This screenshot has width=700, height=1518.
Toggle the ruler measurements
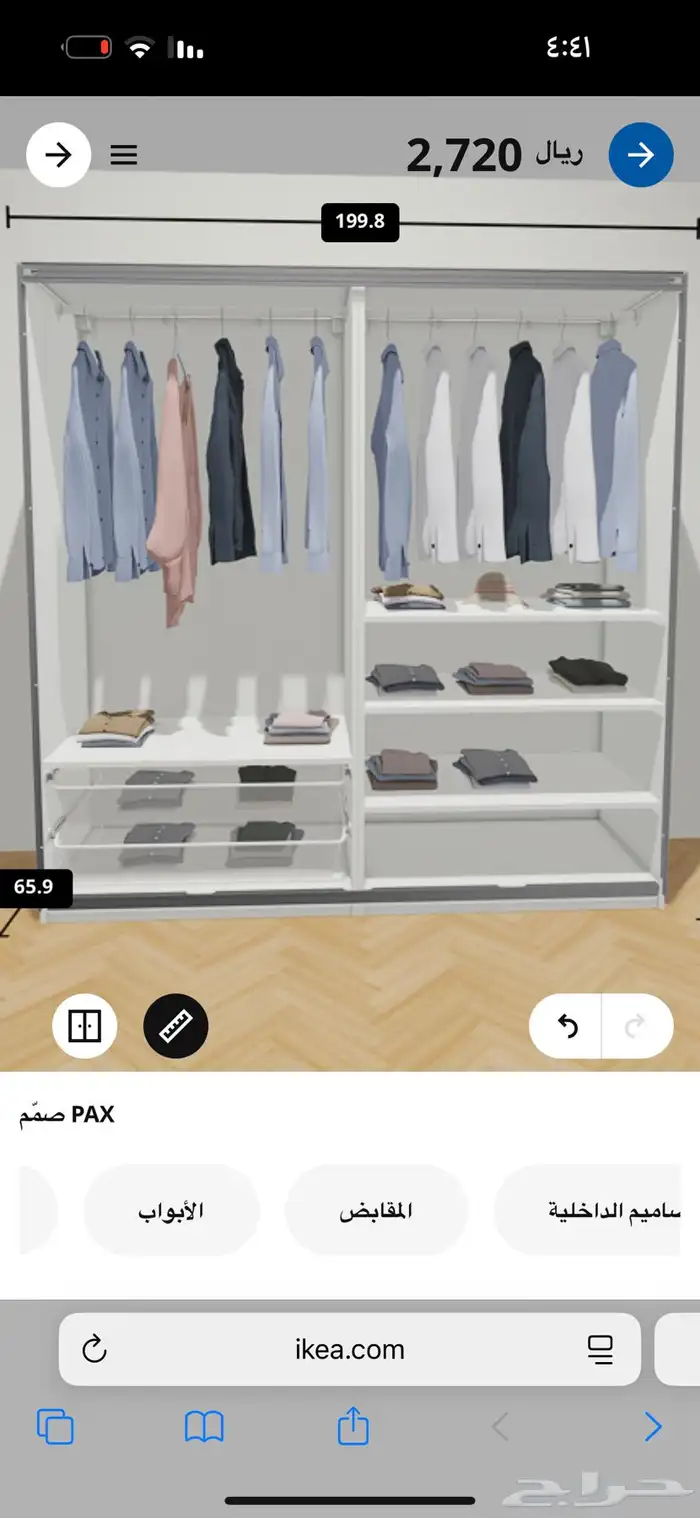(176, 1026)
